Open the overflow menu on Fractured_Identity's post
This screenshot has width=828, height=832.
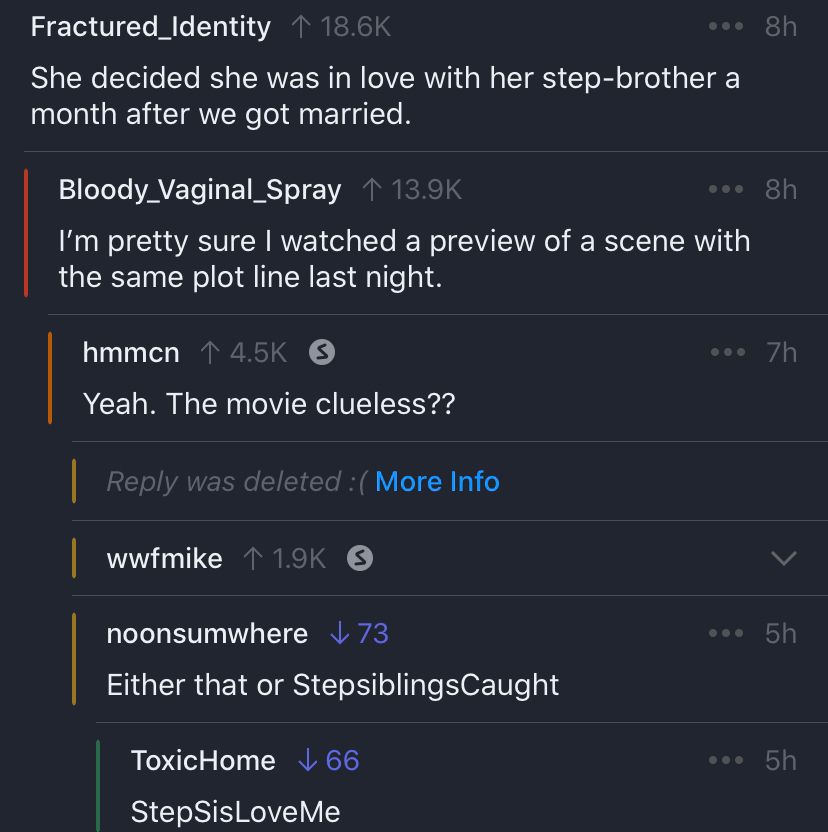pos(724,26)
